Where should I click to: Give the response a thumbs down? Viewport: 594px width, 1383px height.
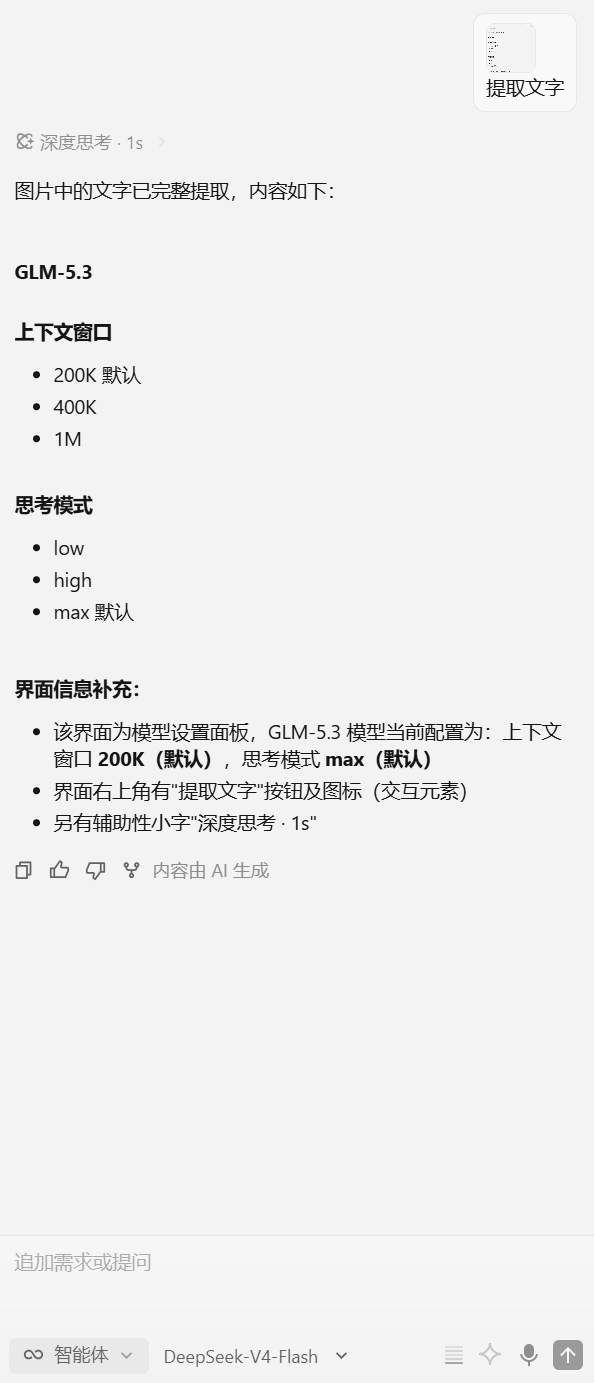coord(96,870)
